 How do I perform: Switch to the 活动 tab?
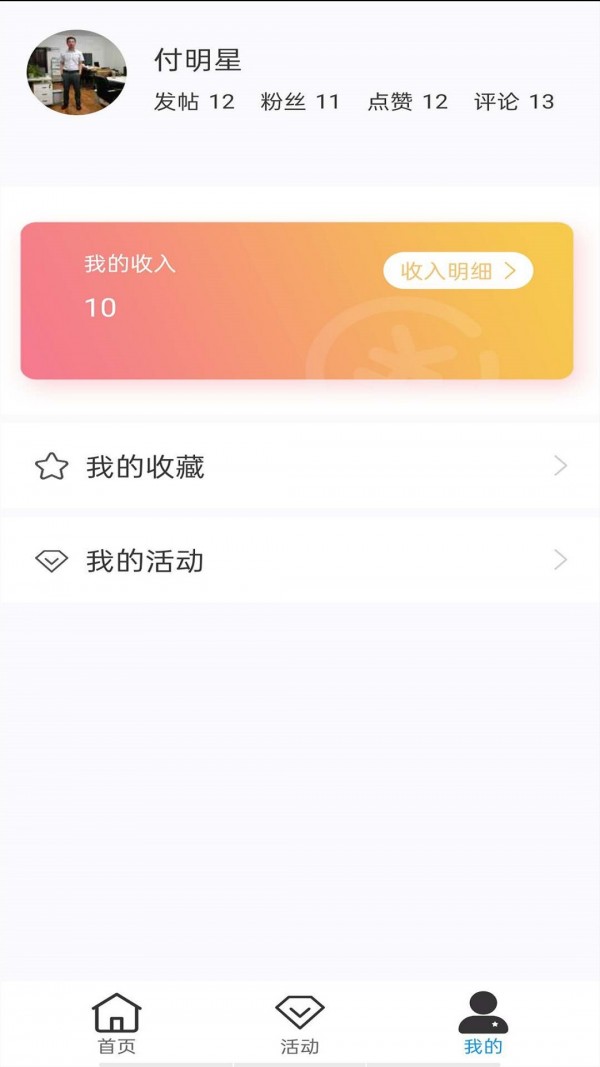click(x=299, y=1024)
